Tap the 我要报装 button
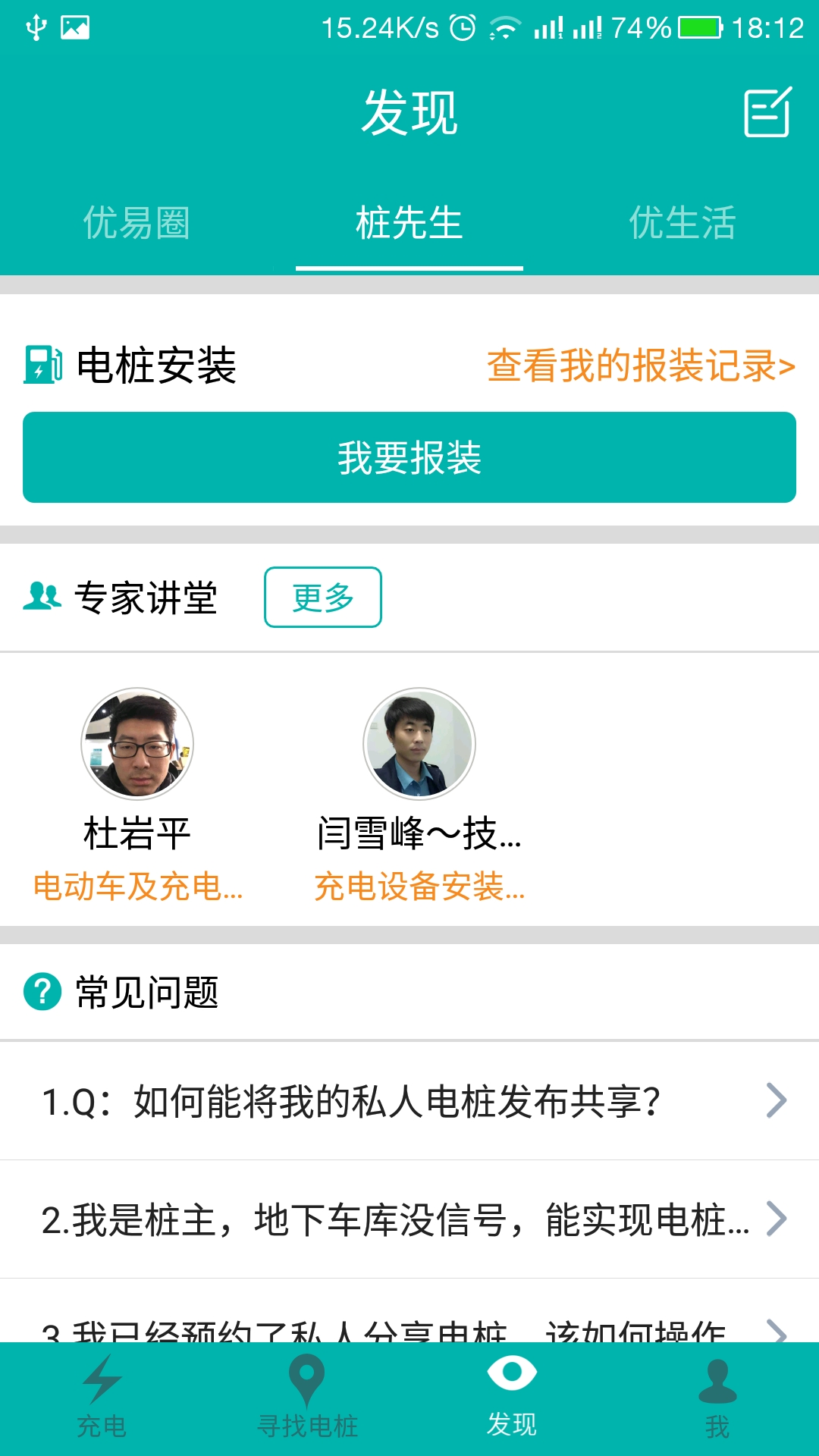Screen dimensions: 819x1456 tap(409, 457)
